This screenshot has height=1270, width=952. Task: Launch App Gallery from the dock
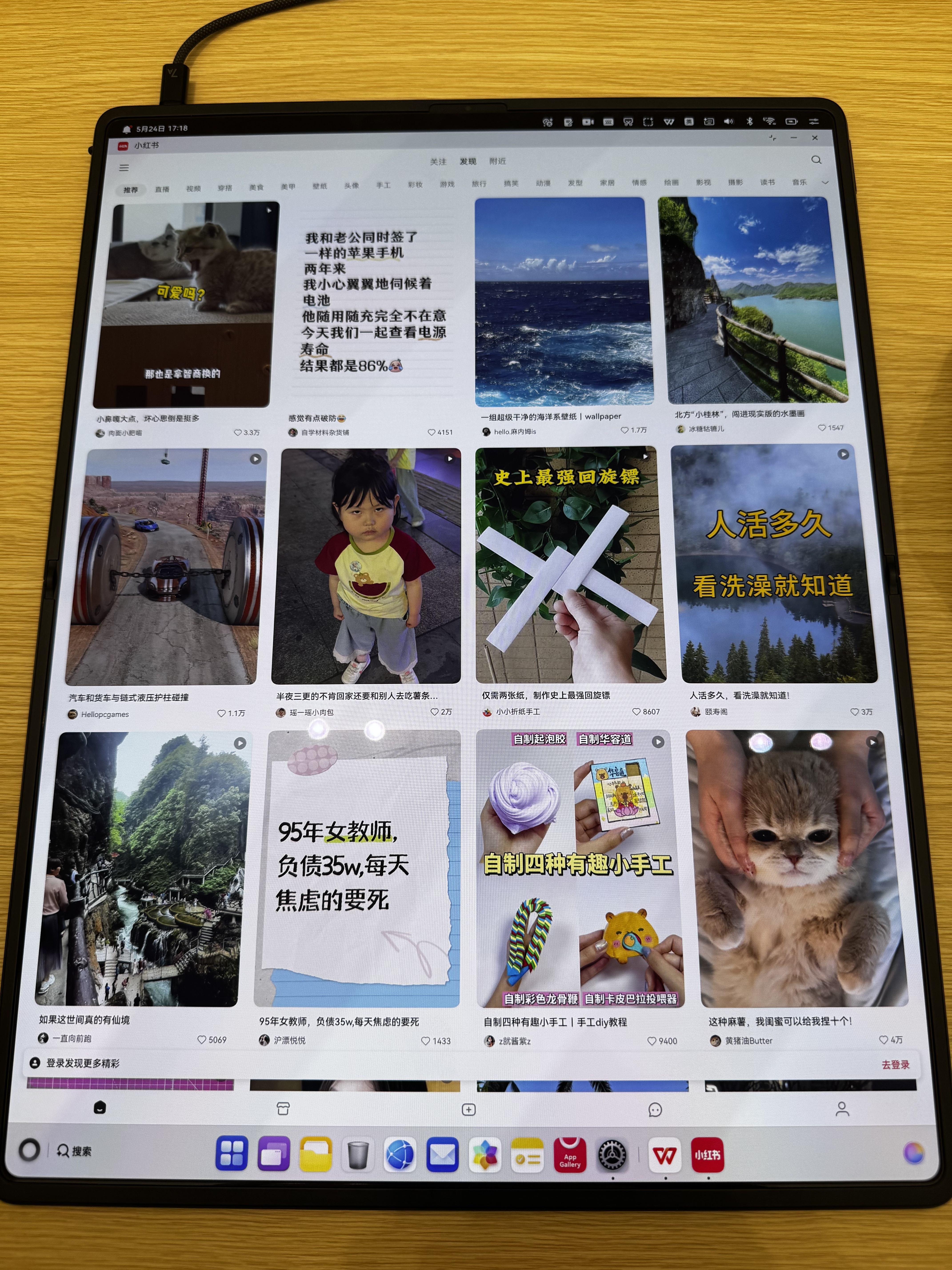coord(570,1155)
